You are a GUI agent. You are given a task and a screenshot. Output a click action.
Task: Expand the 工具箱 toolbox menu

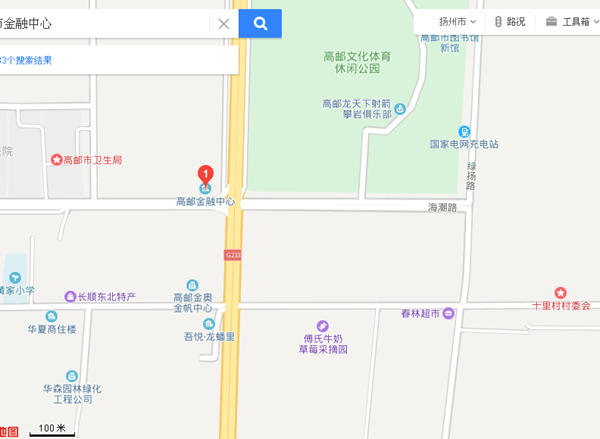570,21
